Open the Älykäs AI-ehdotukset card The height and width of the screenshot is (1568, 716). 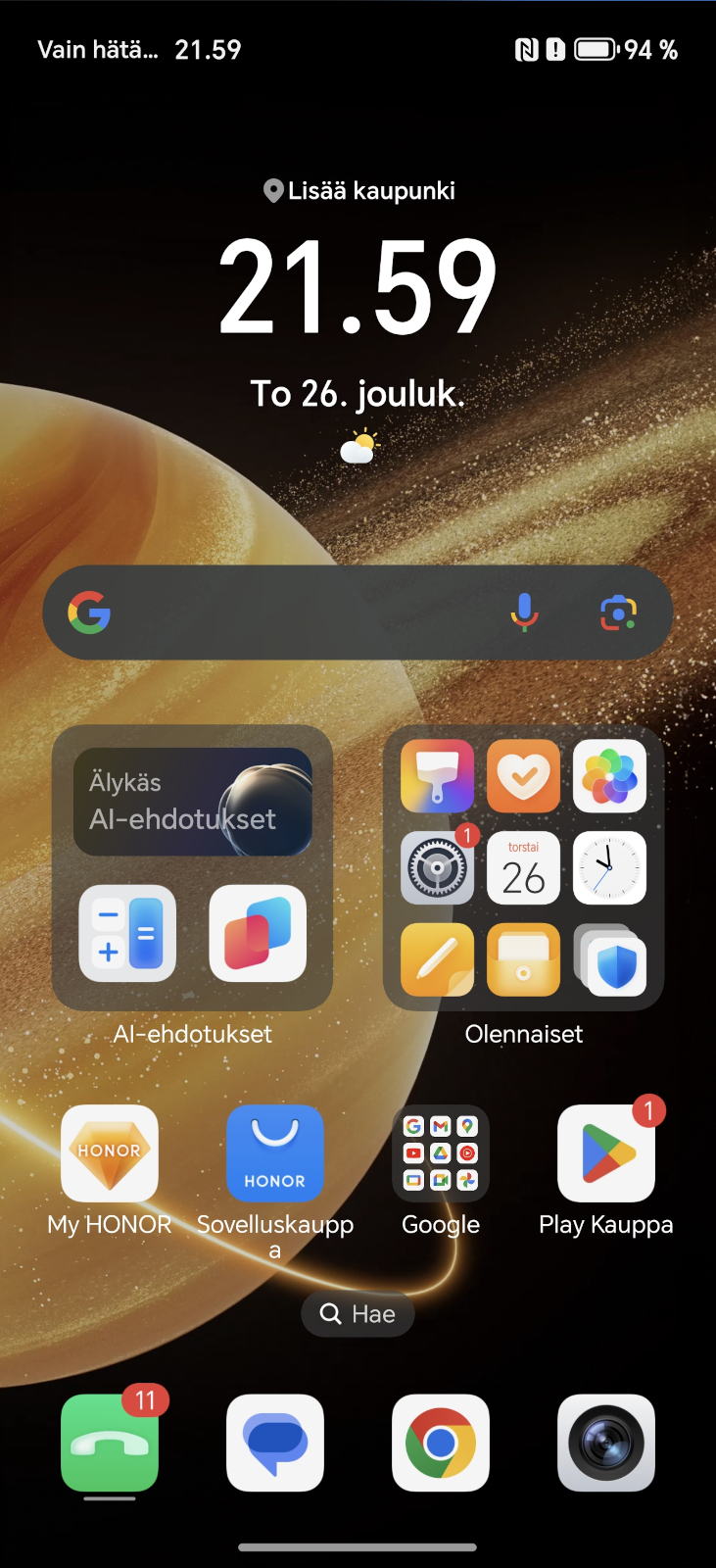coord(193,802)
